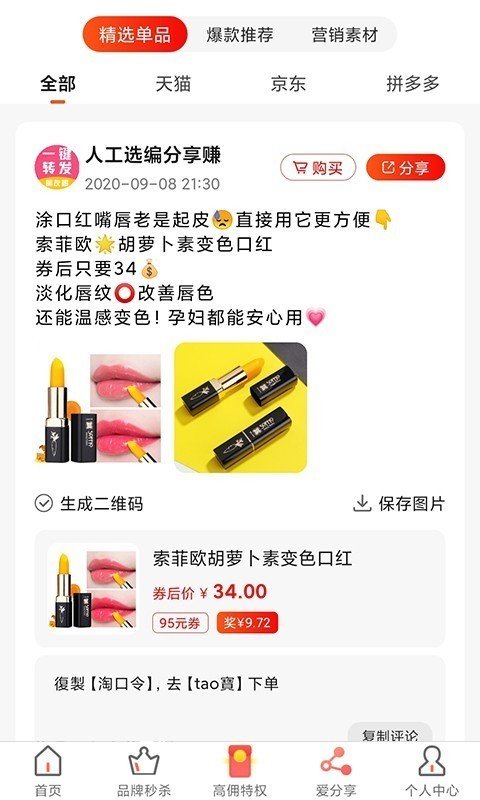Switch to the 爆款推荐 segment

click(x=240, y=35)
